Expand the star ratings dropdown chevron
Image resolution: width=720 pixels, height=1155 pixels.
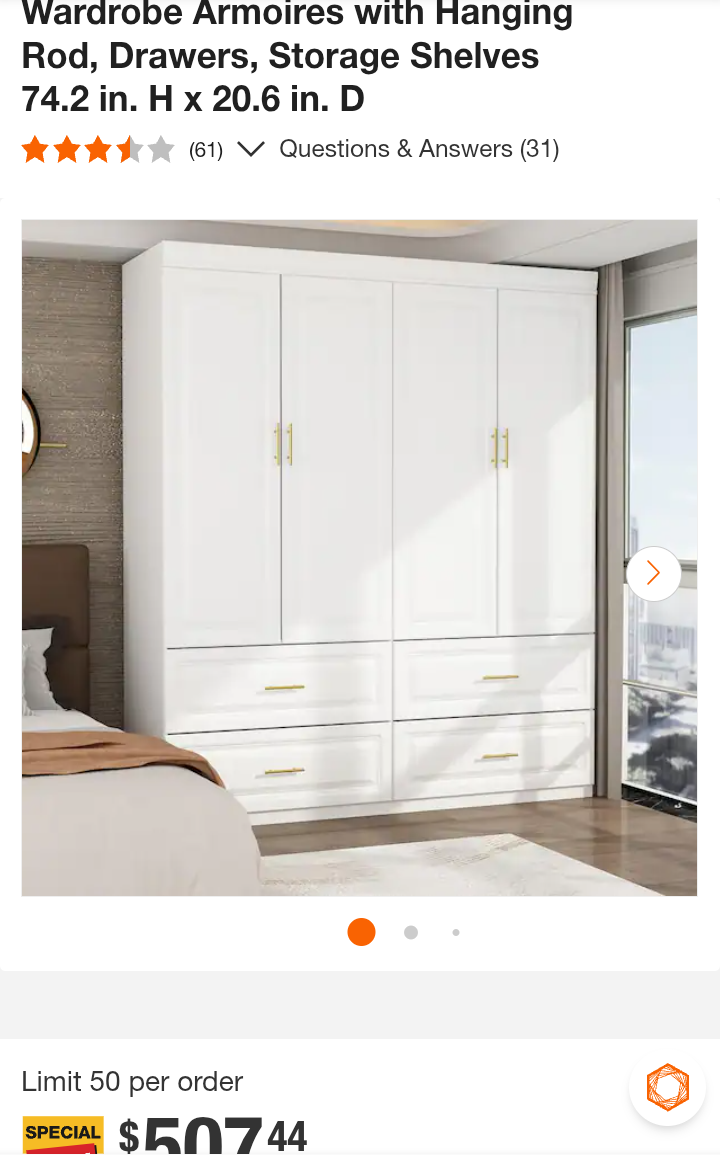tap(250, 149)
